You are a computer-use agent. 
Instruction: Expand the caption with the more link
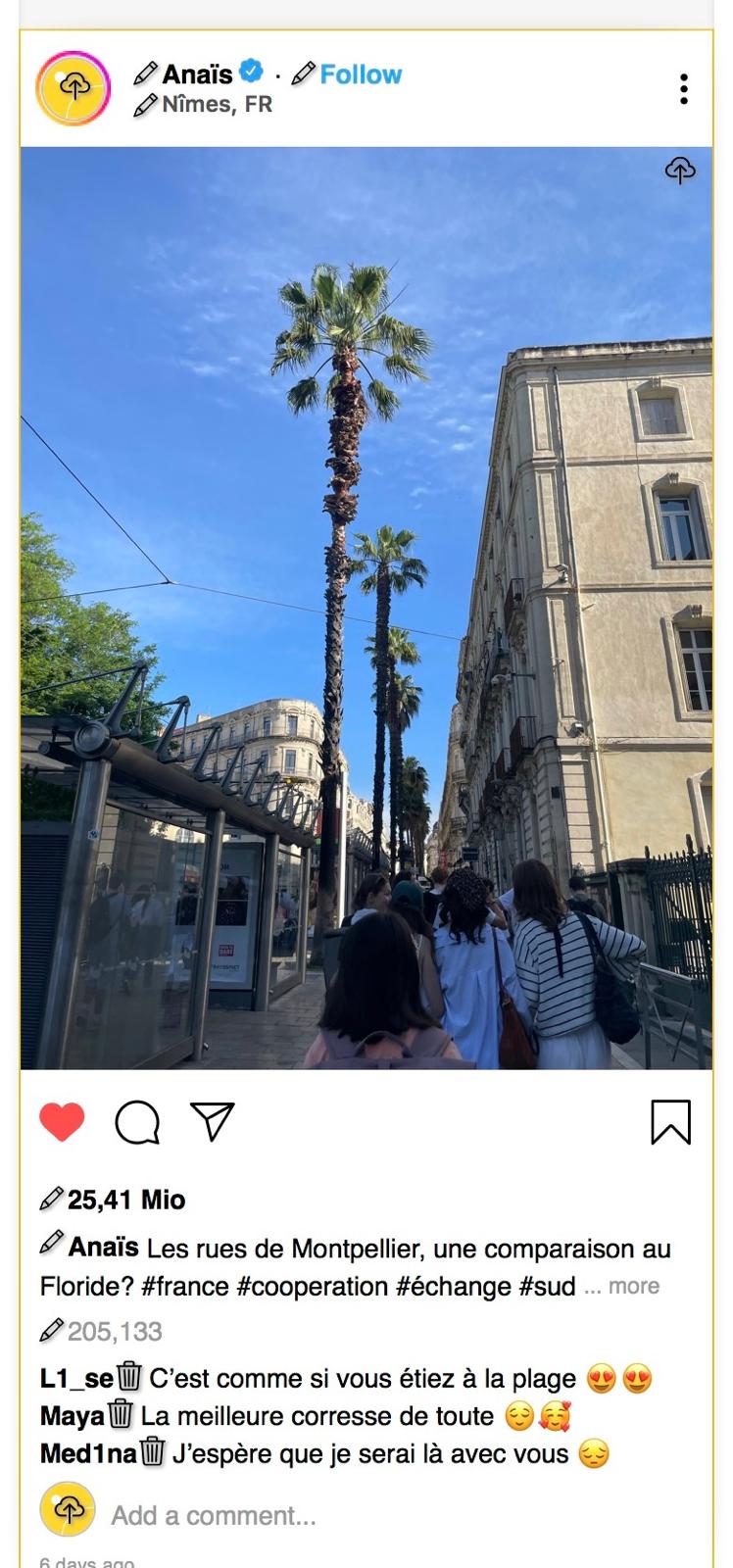[x=634, y=1286]
